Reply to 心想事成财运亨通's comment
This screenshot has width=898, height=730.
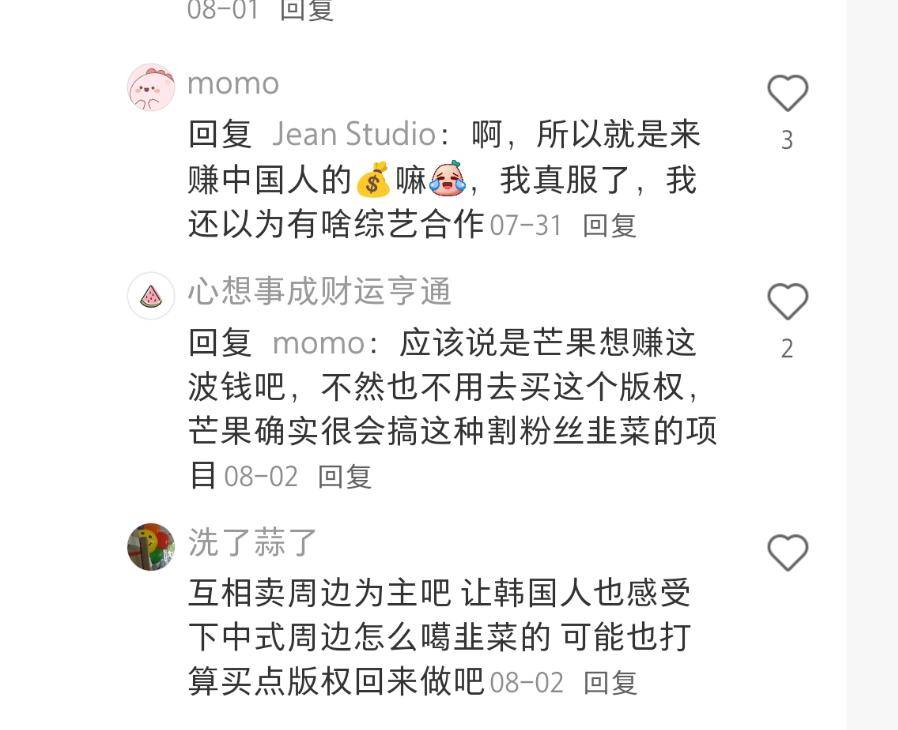pyautogui.click(x=344, y=477)
